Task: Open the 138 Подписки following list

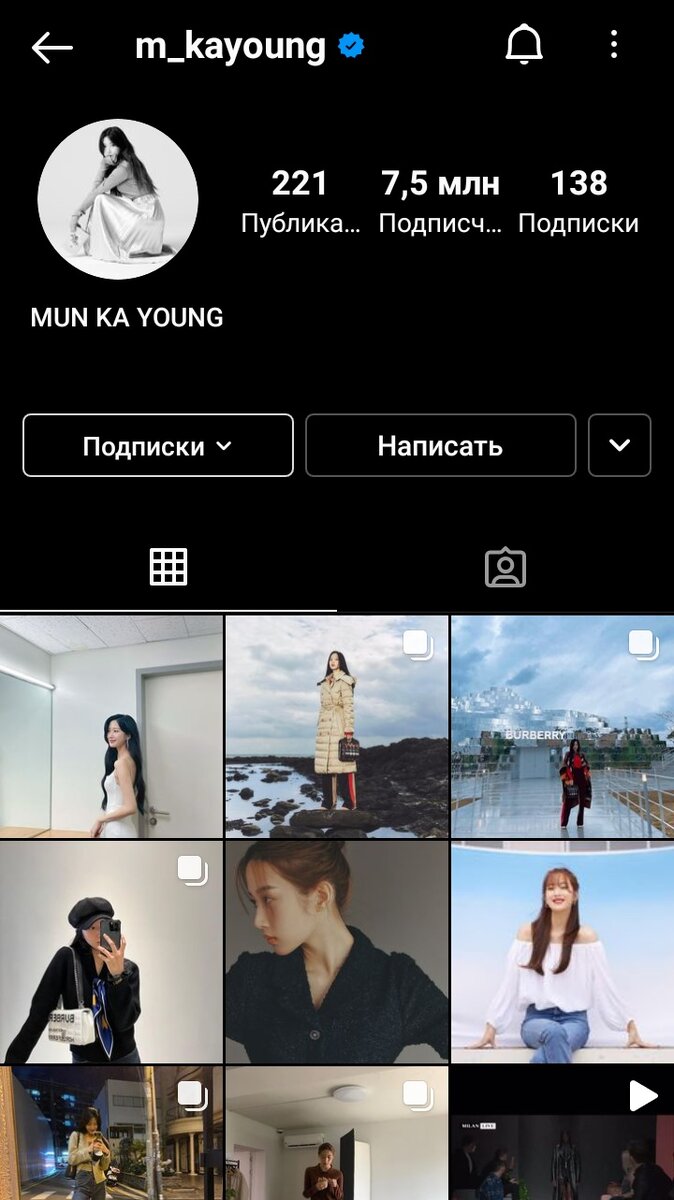Action: click(578, 200)
